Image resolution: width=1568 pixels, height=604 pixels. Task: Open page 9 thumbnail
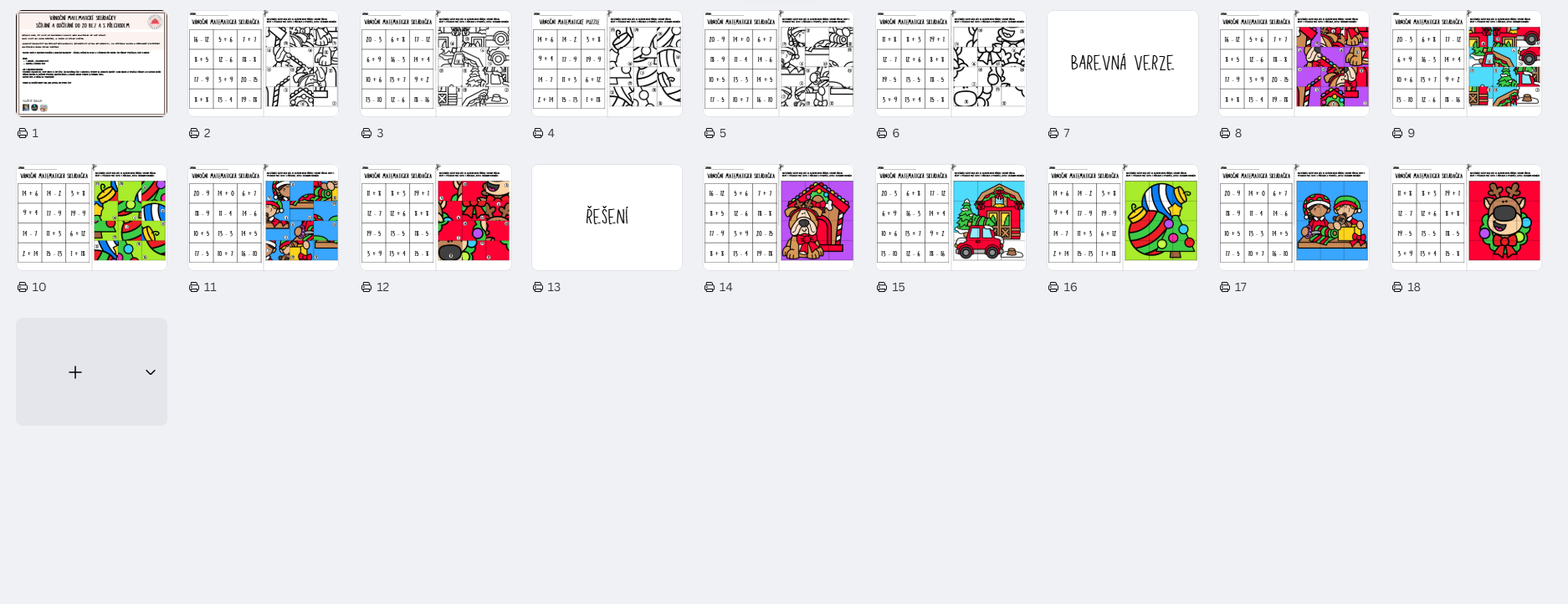tap(1467, 64)
